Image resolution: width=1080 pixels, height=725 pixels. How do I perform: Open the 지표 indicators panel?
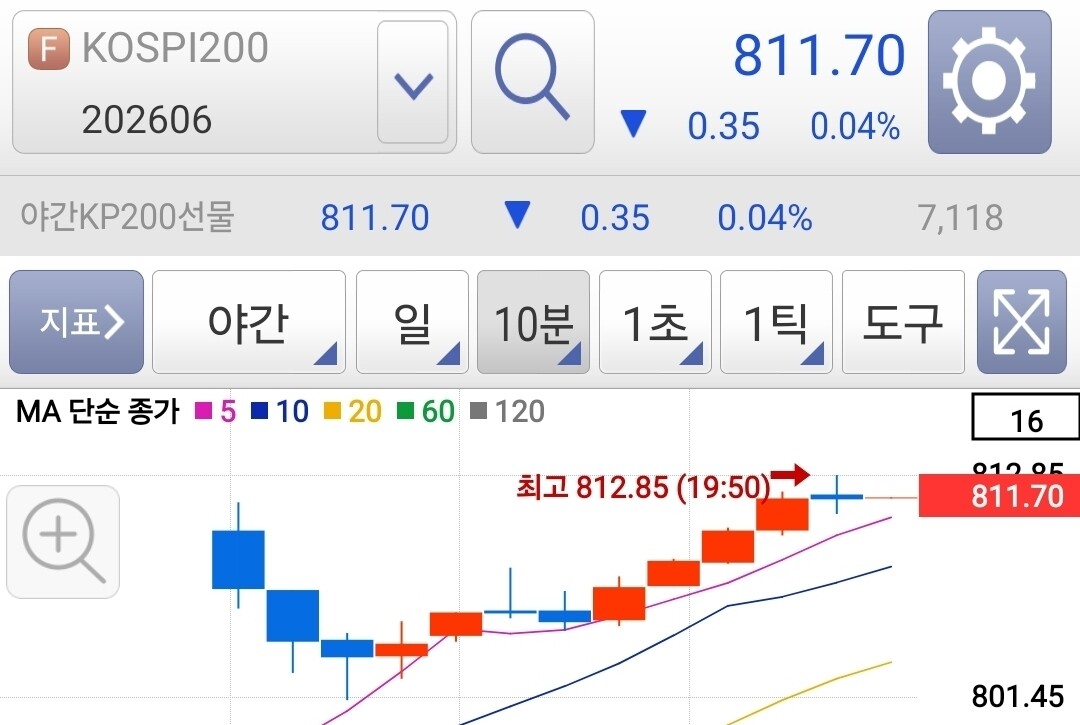tap(77, 322)
